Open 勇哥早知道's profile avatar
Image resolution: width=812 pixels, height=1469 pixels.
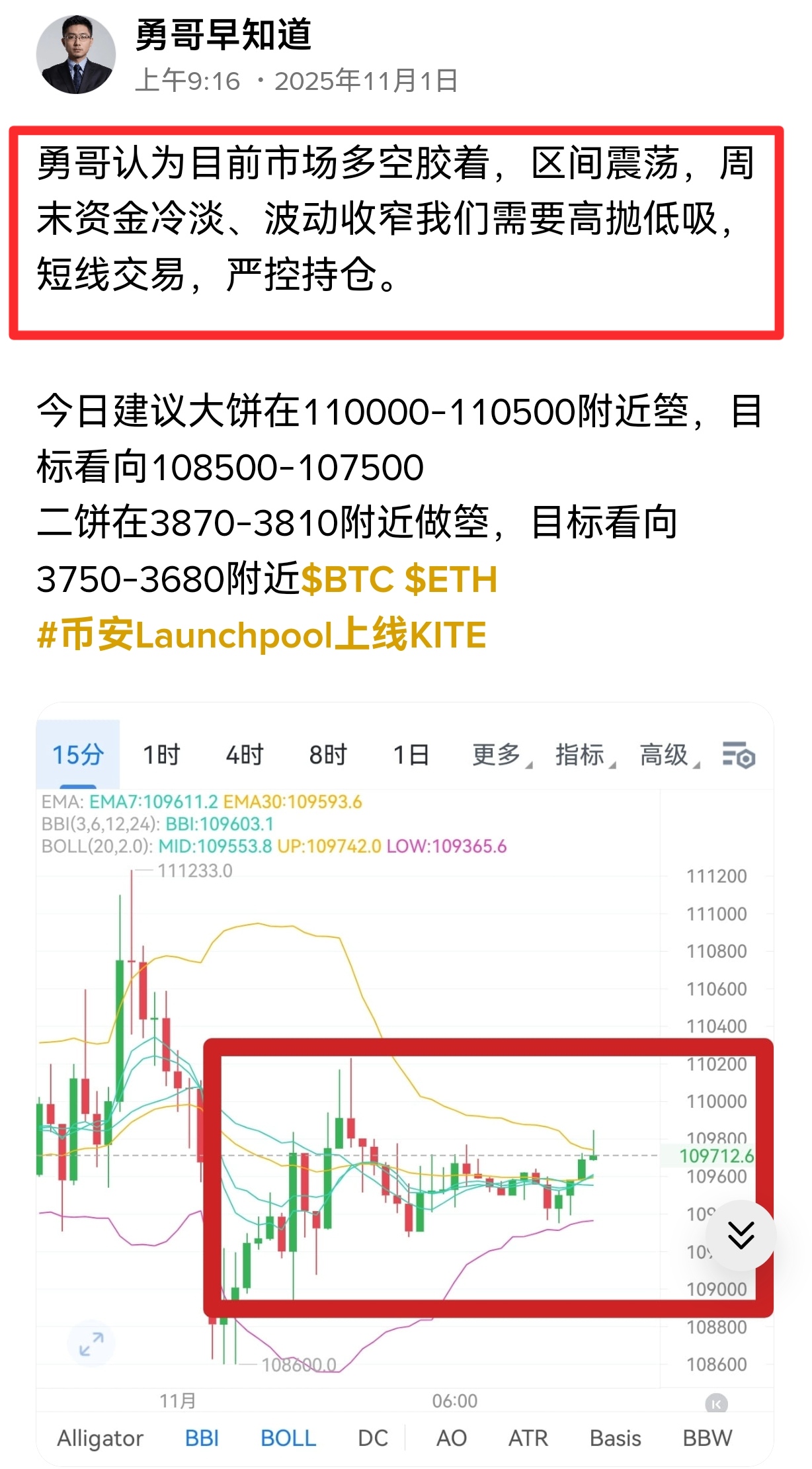(75, 55)
